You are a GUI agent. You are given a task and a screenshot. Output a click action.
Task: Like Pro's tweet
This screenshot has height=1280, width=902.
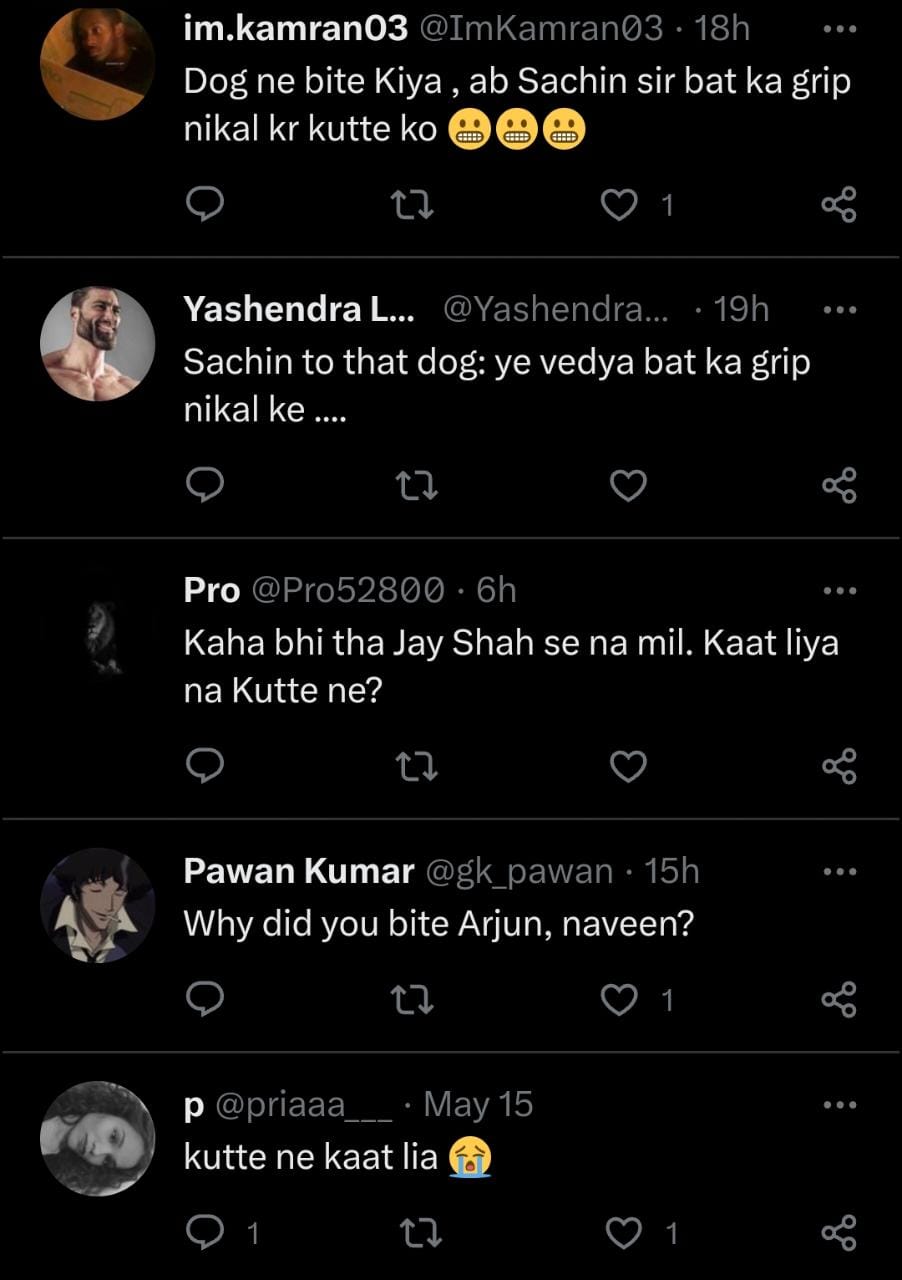628,767
